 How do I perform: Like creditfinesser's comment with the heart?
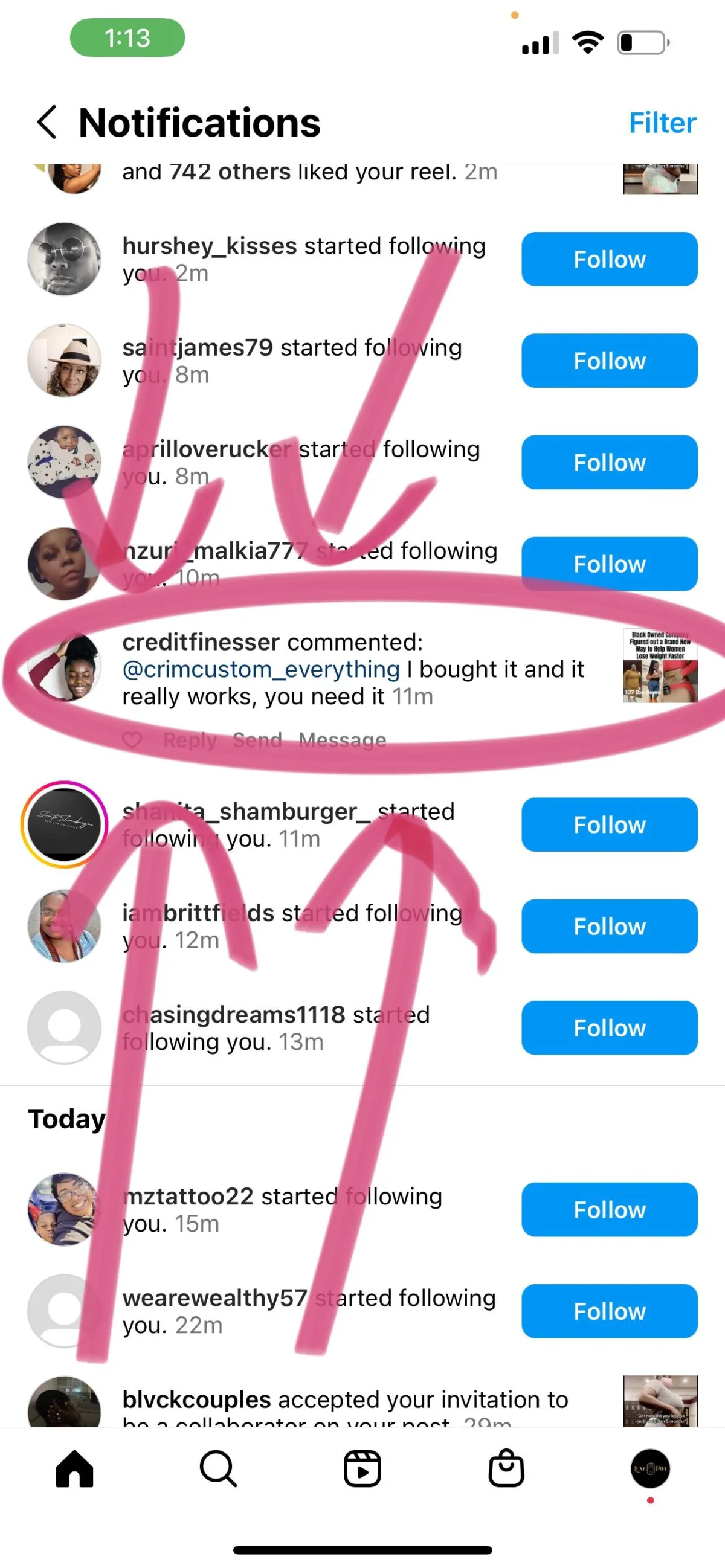click(132, 740)
